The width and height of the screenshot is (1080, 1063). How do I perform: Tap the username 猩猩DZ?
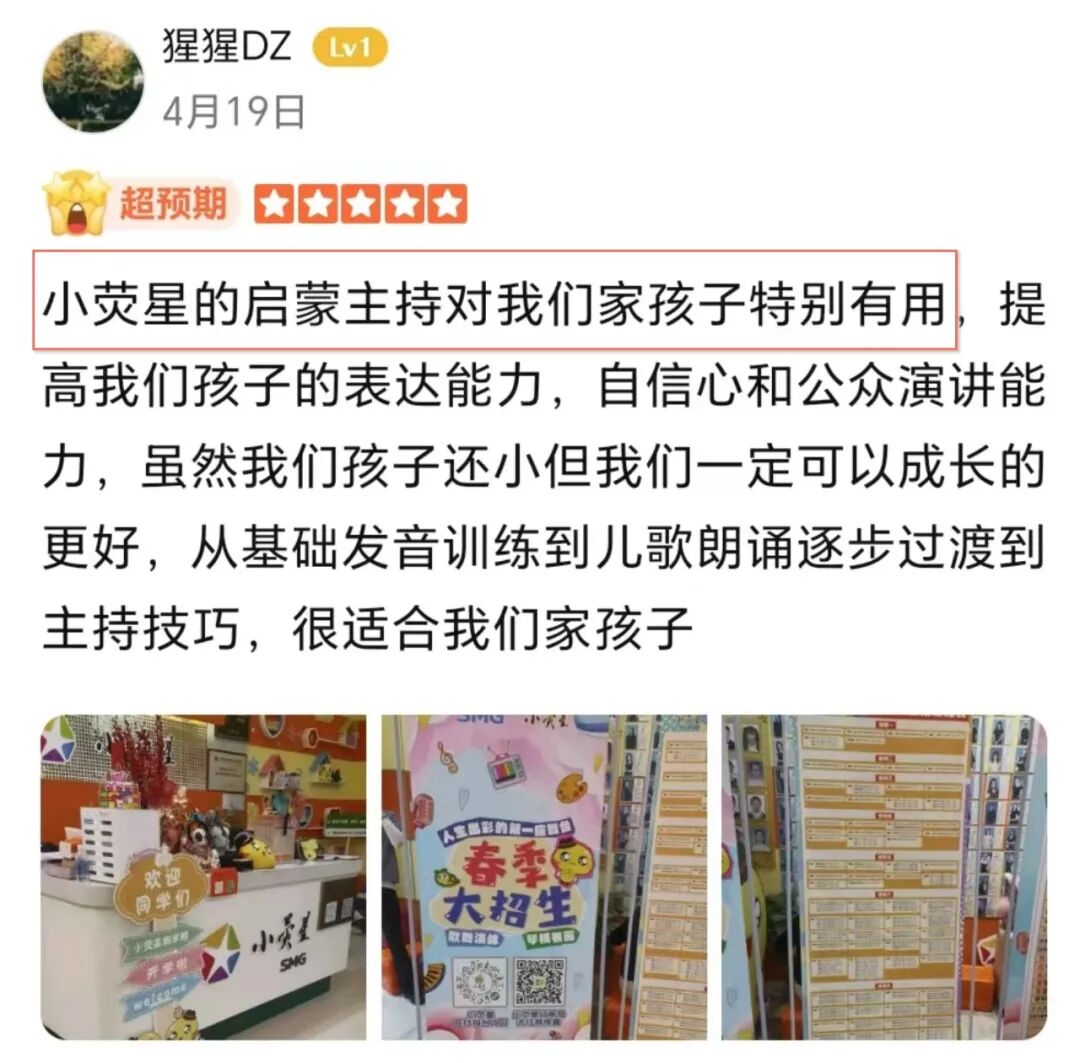227,45
